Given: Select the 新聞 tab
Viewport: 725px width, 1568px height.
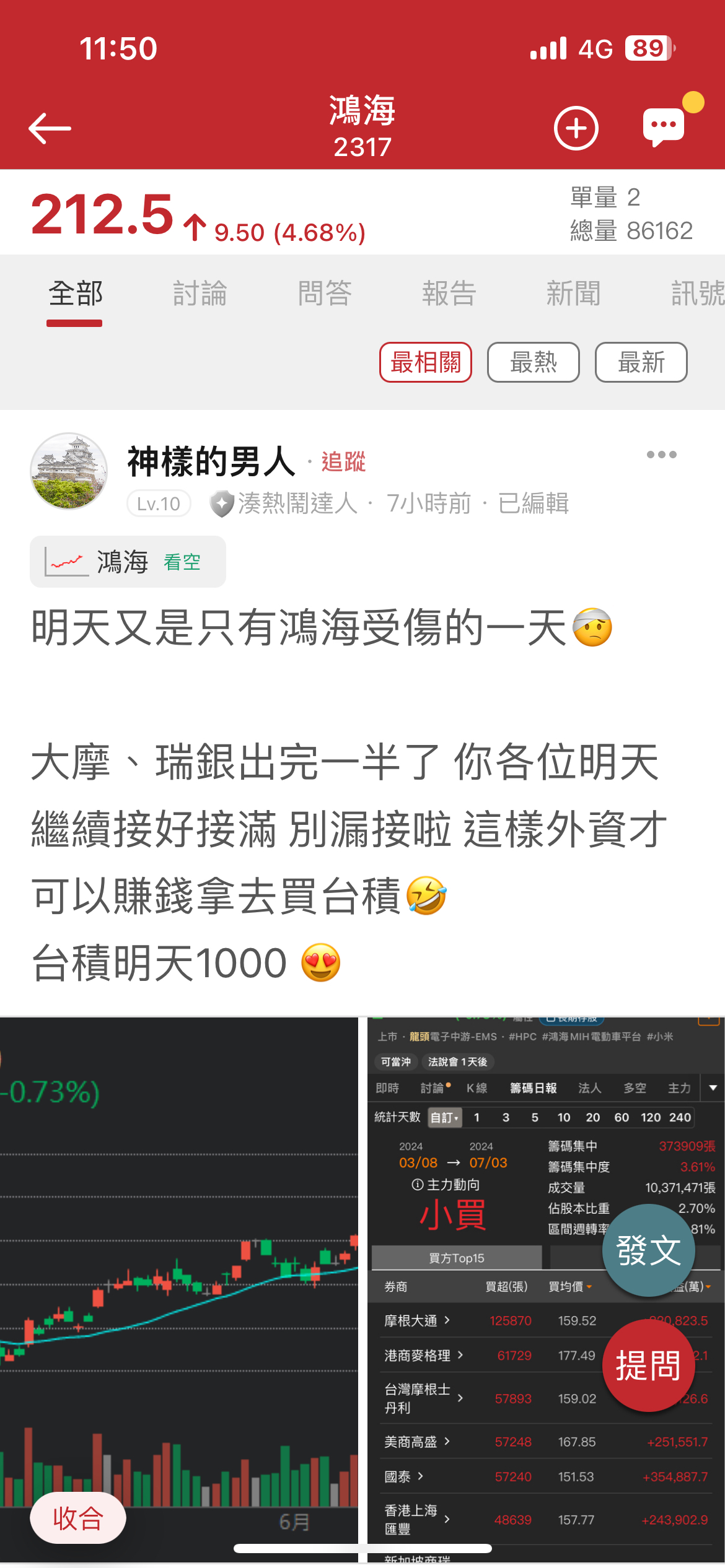Looking at the screenshot, I should pyautogui.click(x=573, y=293).
